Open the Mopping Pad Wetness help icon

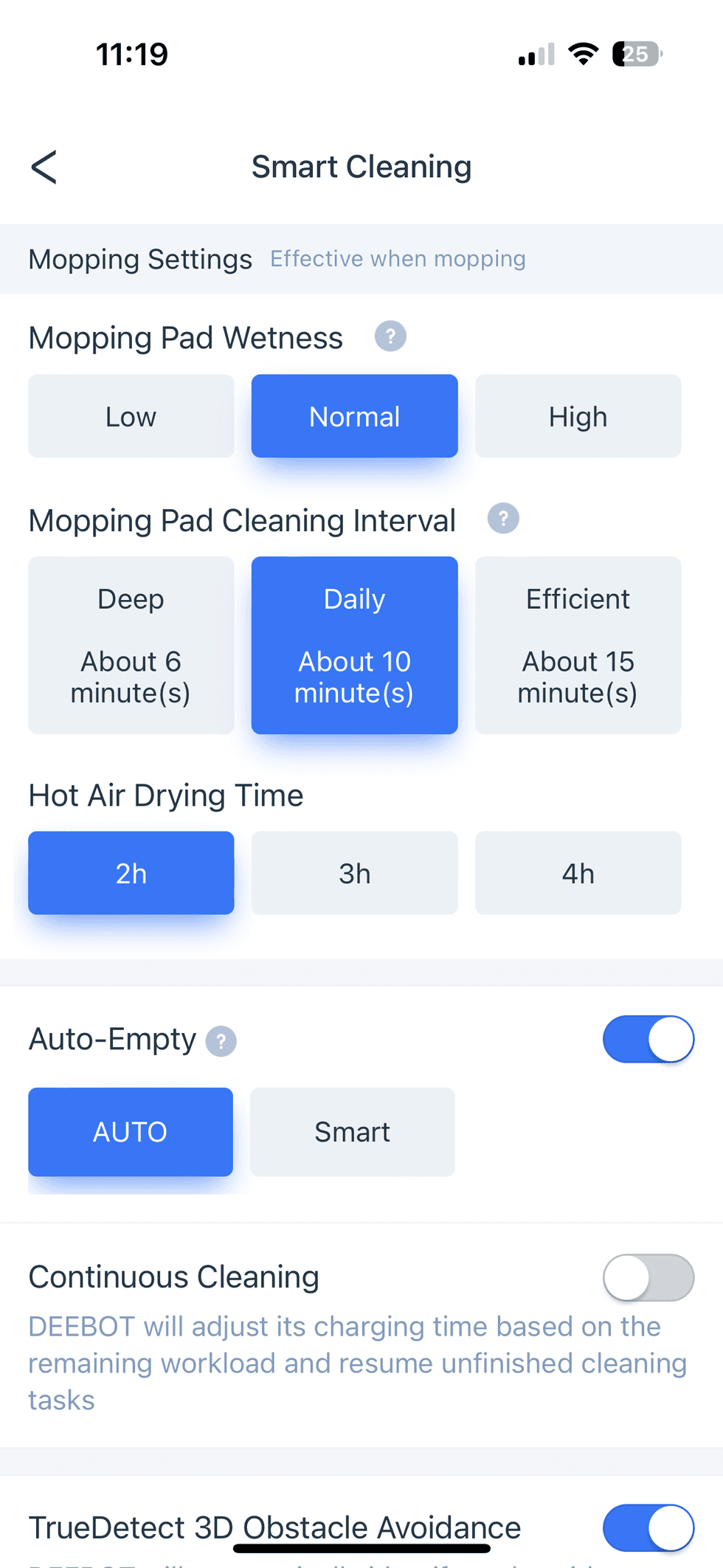[391, 336]
